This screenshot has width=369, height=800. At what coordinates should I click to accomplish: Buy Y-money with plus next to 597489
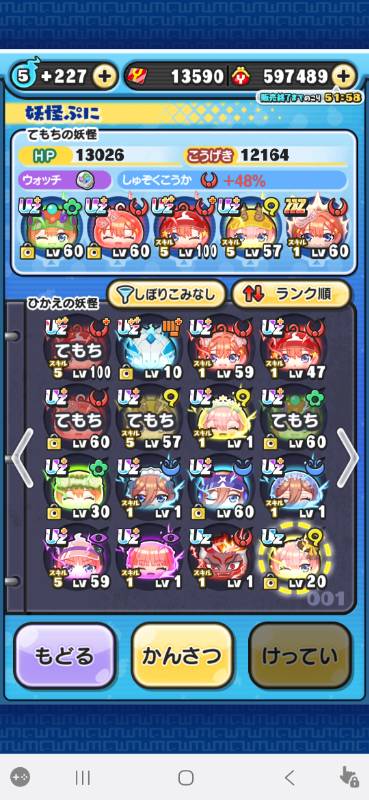pos(345,77)
